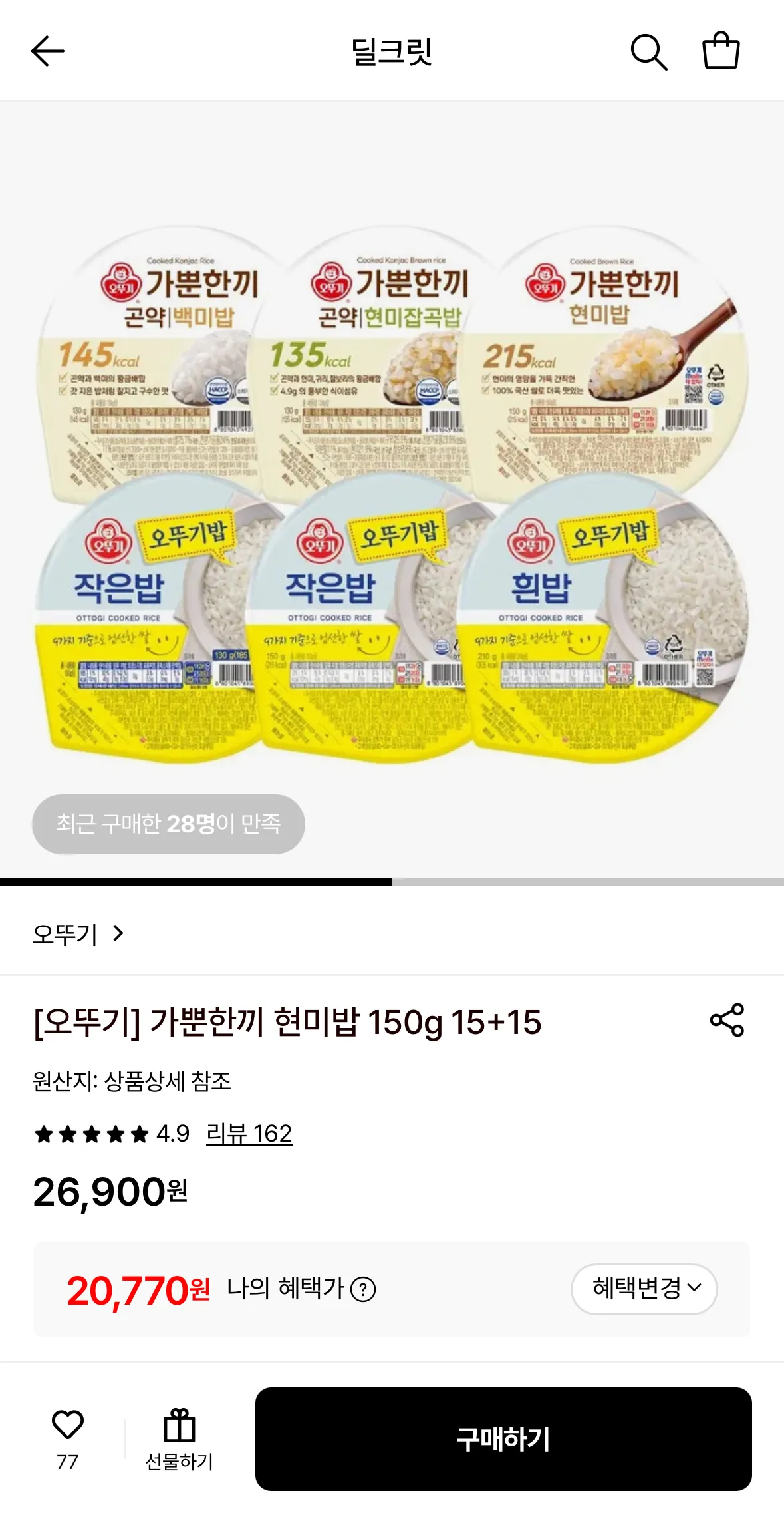The width and height of the screenshot is (784, 1515).
Task: Open the shopping bag
Action: click(721, 51)
